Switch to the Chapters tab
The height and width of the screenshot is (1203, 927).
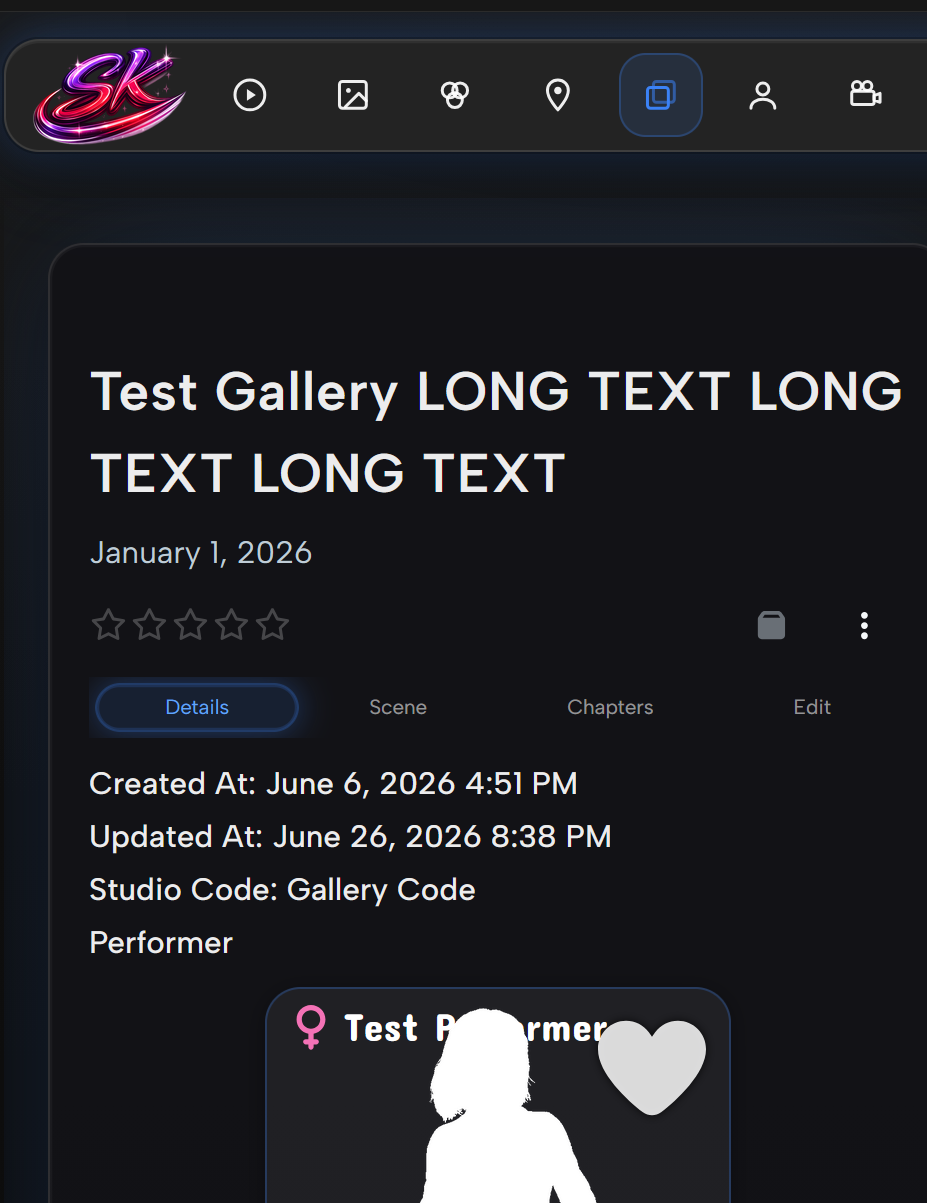(x=610, y=707)
